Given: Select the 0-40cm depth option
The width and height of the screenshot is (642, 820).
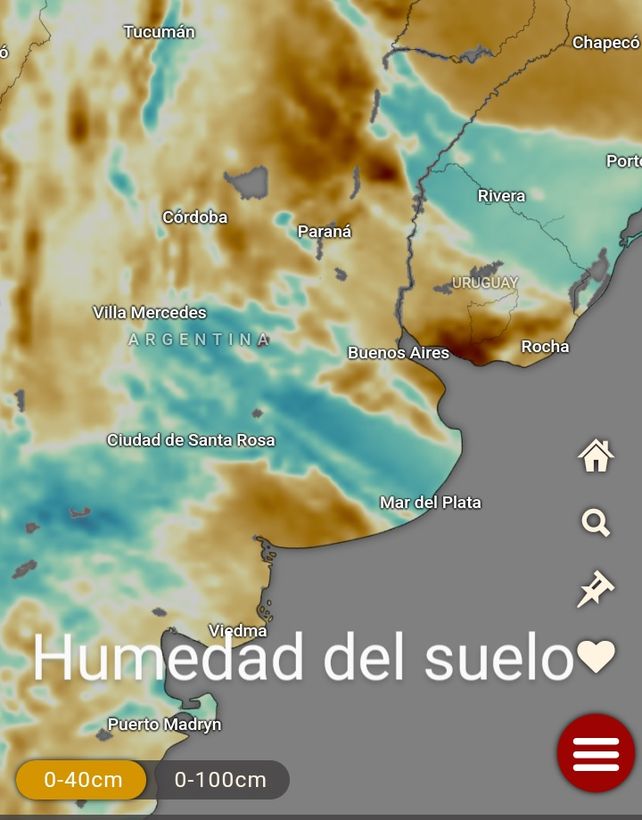Looking at the screenshot, I should click(x=83, y=780).
